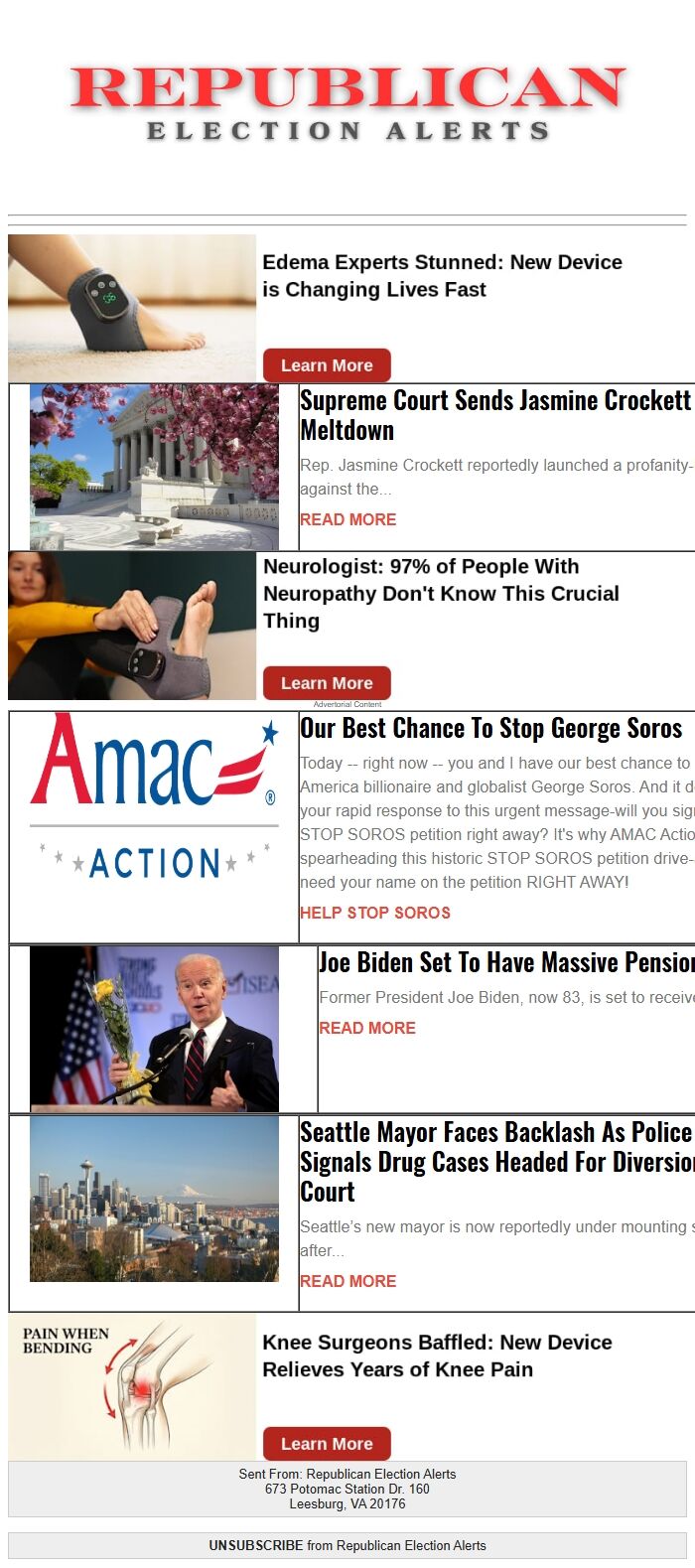This screenshot has height=1568, width=695.
Task: Open the Seattle skyline photo
Action: (154, 1199)
